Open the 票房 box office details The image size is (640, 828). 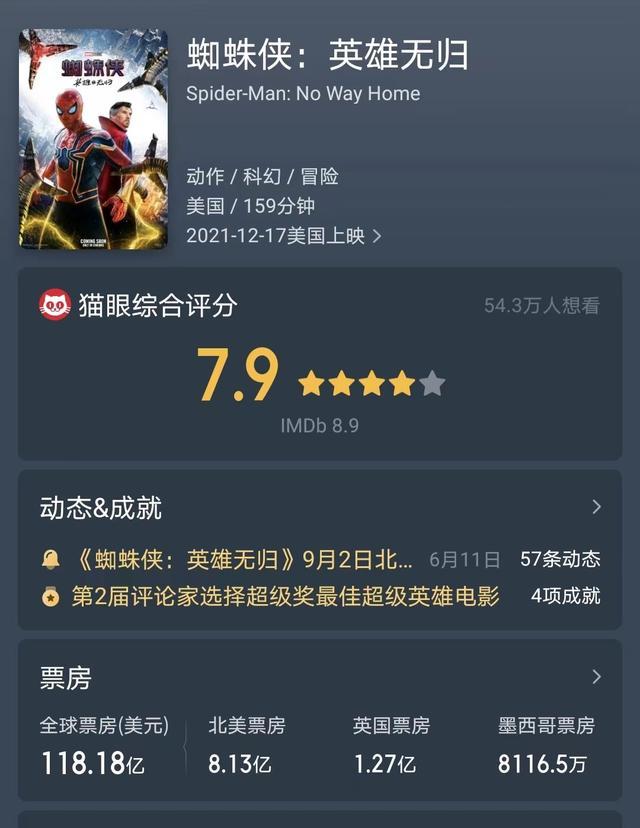click(596, 677)
